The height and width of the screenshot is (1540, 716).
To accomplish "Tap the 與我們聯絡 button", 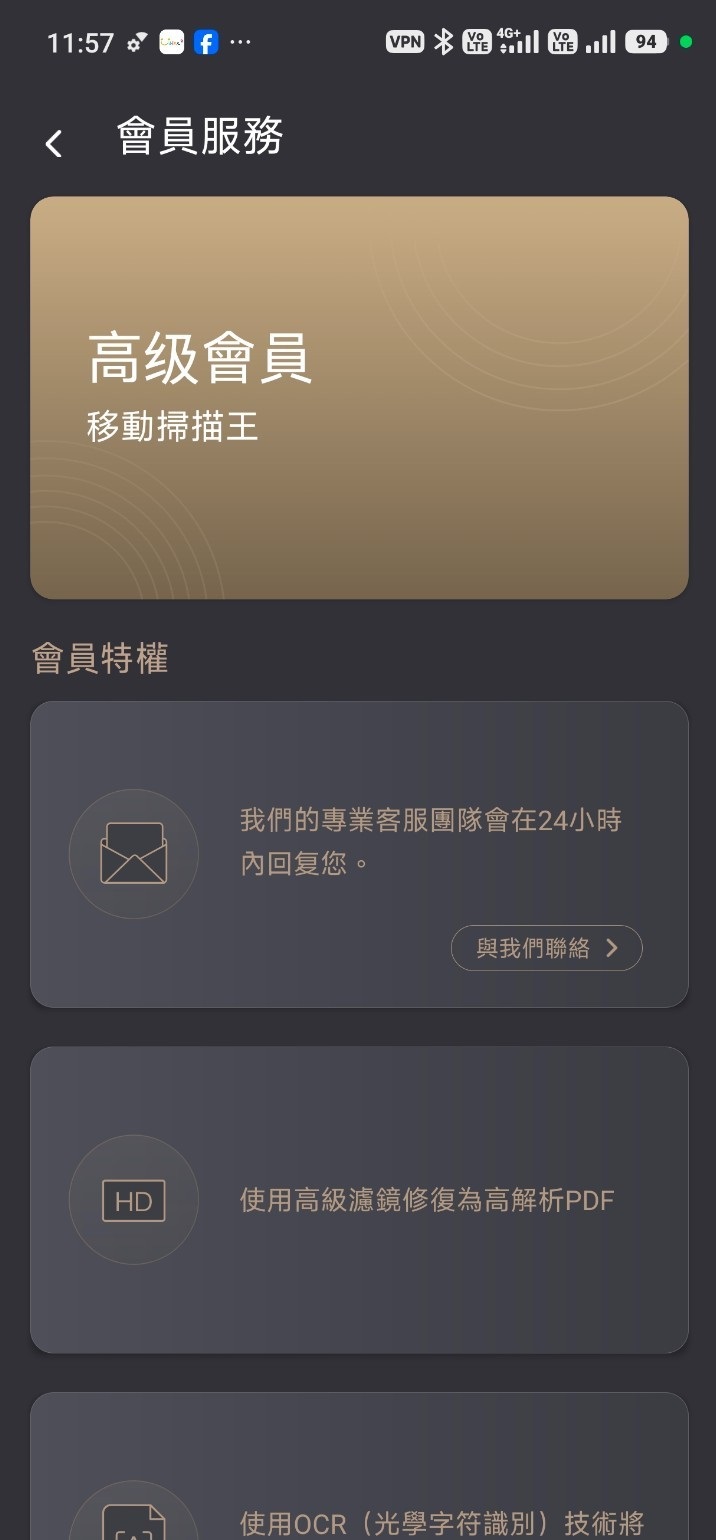I will click(x=546, y=948).
